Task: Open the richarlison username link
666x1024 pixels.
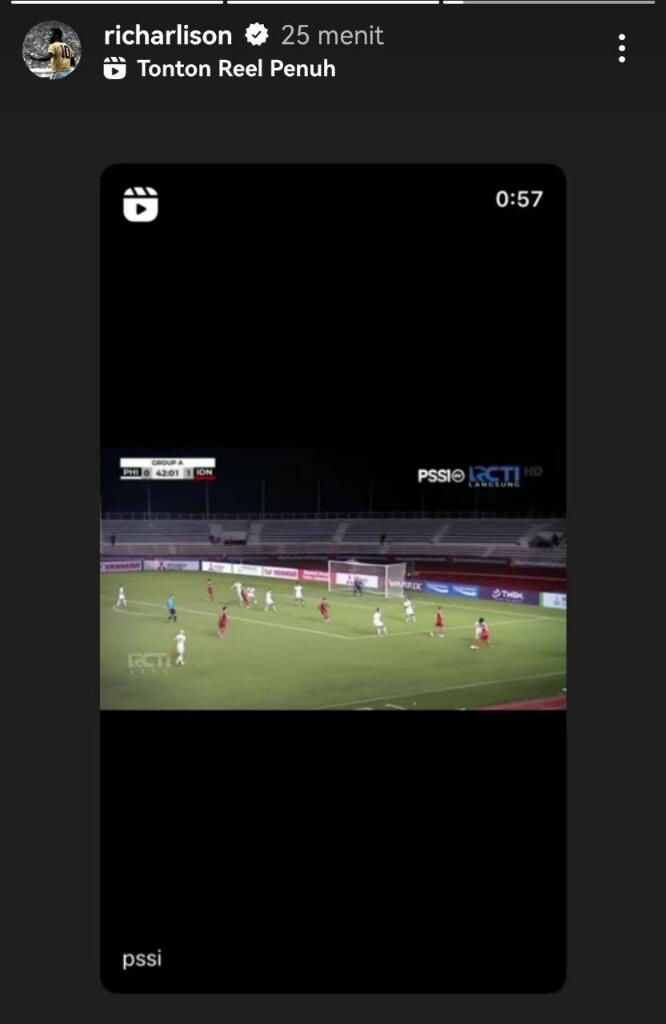Action: (168, 36)
